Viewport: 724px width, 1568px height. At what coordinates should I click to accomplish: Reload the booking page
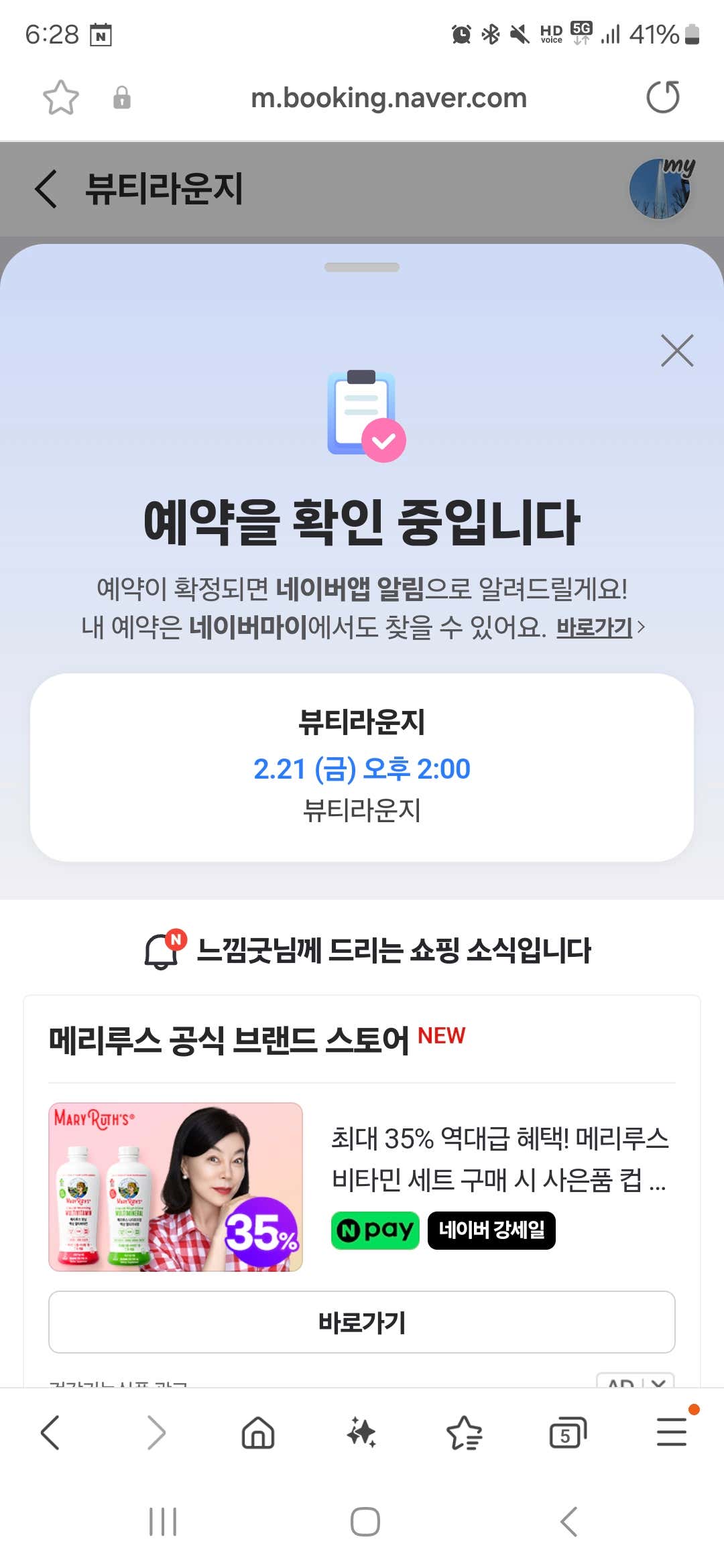662,98
